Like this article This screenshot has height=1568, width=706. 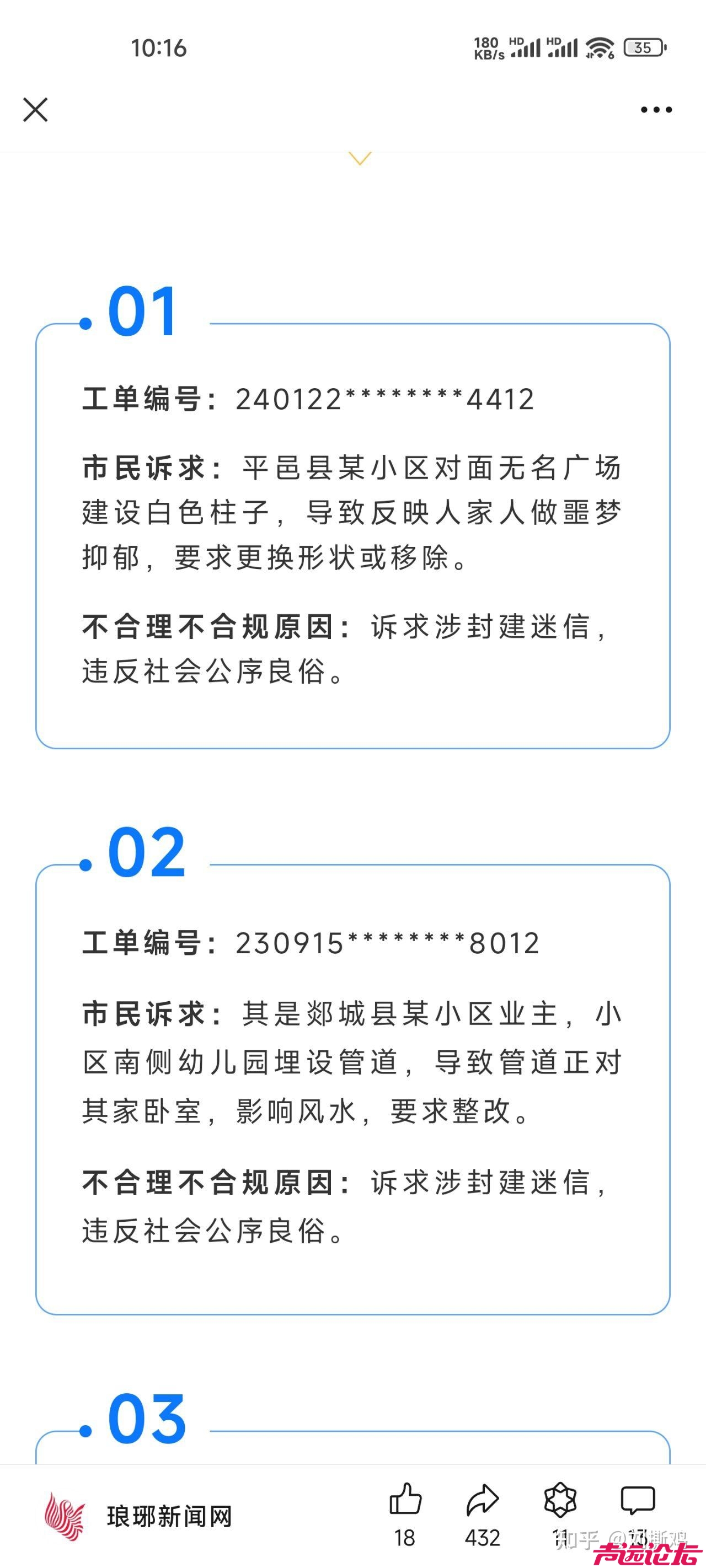tap(405, 1500)
